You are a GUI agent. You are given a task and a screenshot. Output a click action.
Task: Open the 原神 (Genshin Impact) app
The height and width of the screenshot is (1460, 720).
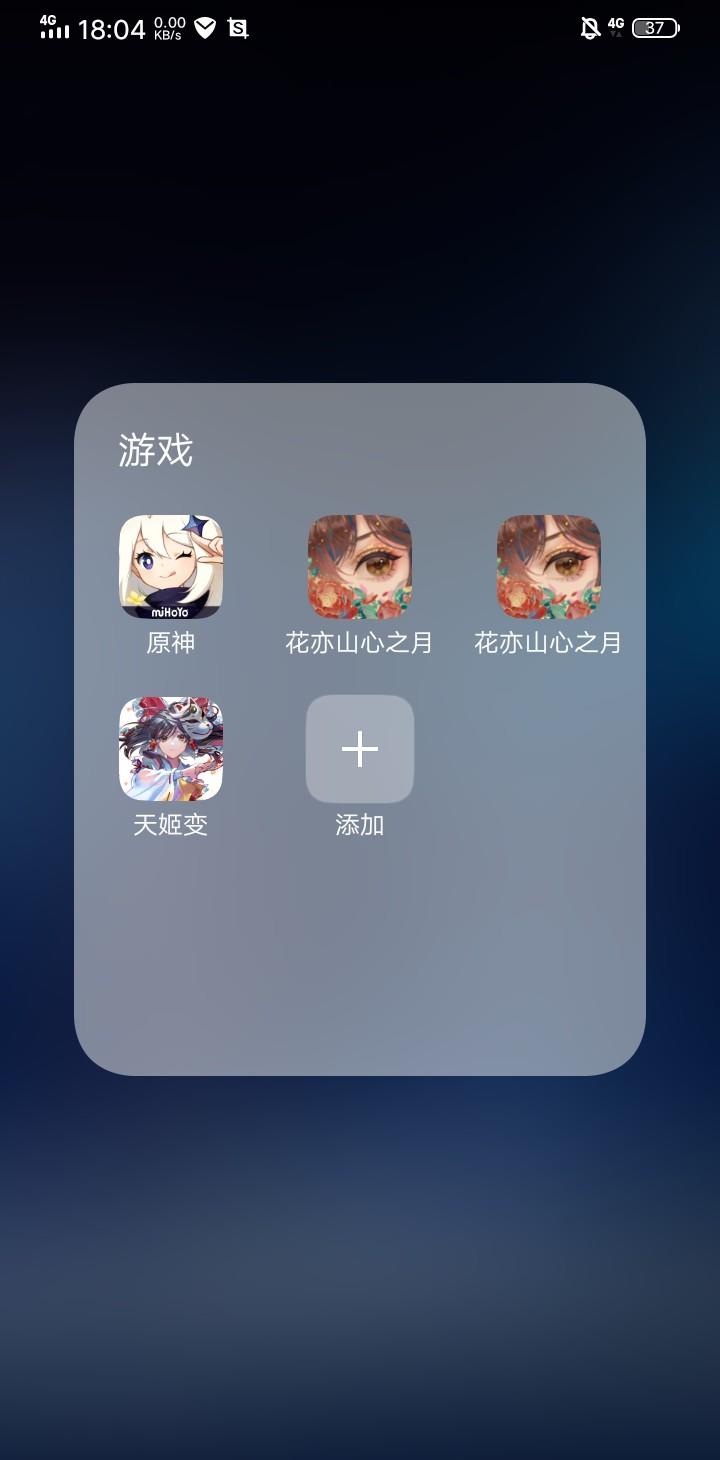point(170,568)
